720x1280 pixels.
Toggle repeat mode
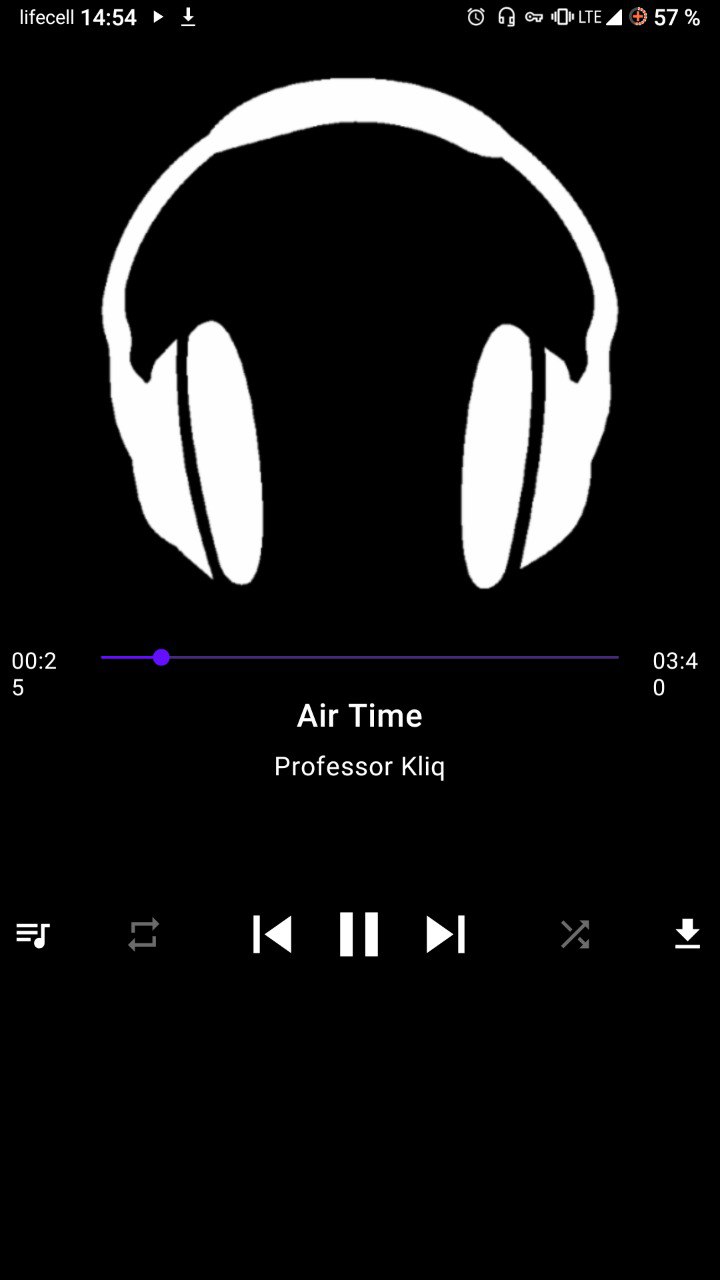point(143,935)
